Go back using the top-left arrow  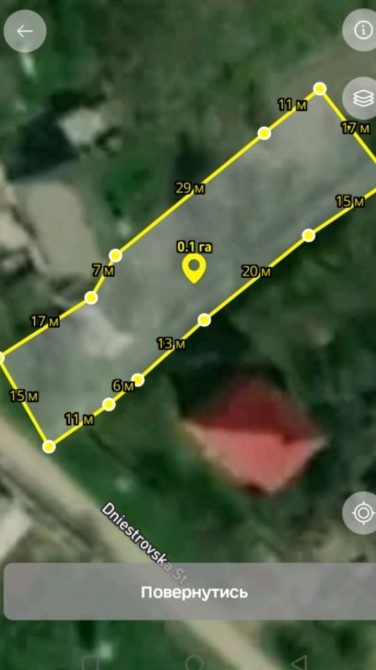(x=25, y=31)
